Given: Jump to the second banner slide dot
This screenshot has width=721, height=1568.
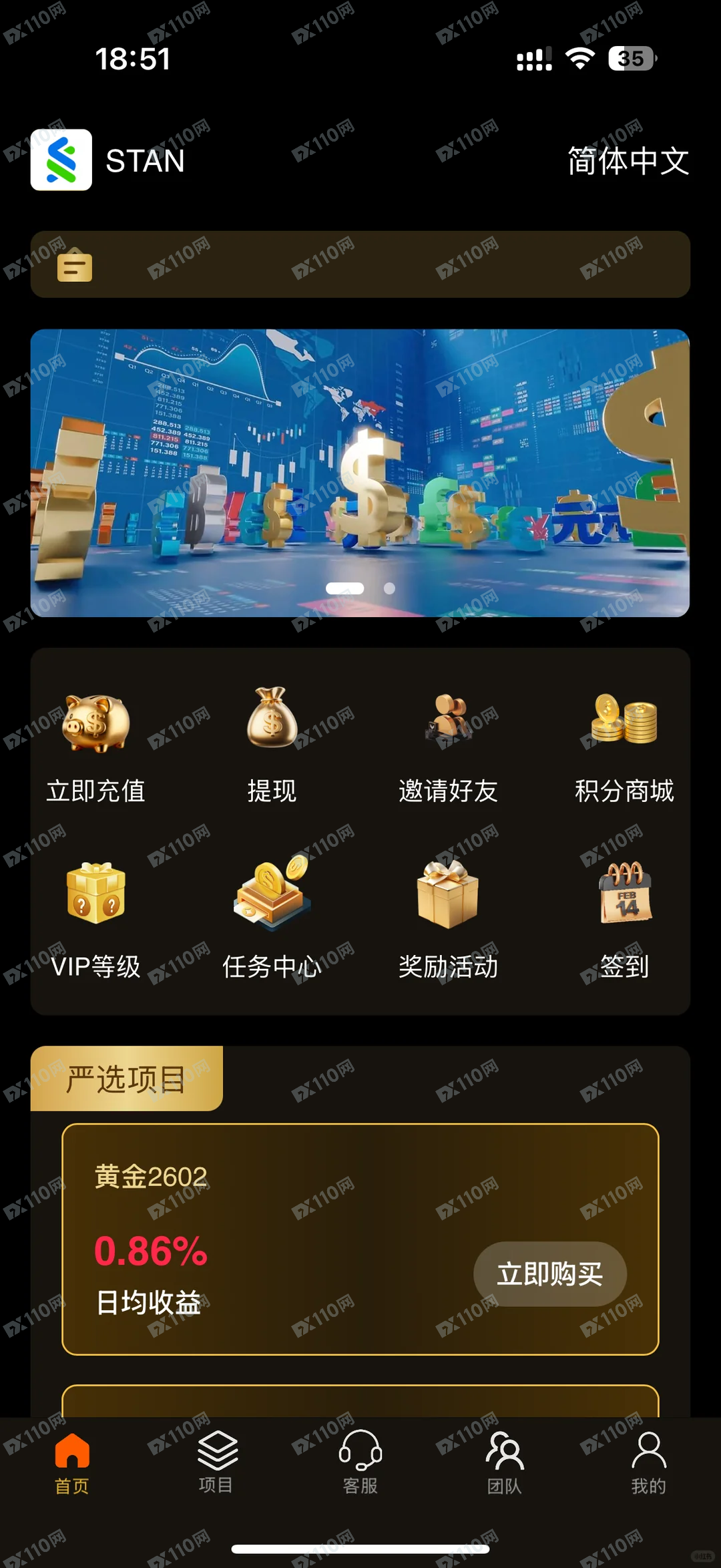Looking at the screenshot, I should [x=389, y=588].
